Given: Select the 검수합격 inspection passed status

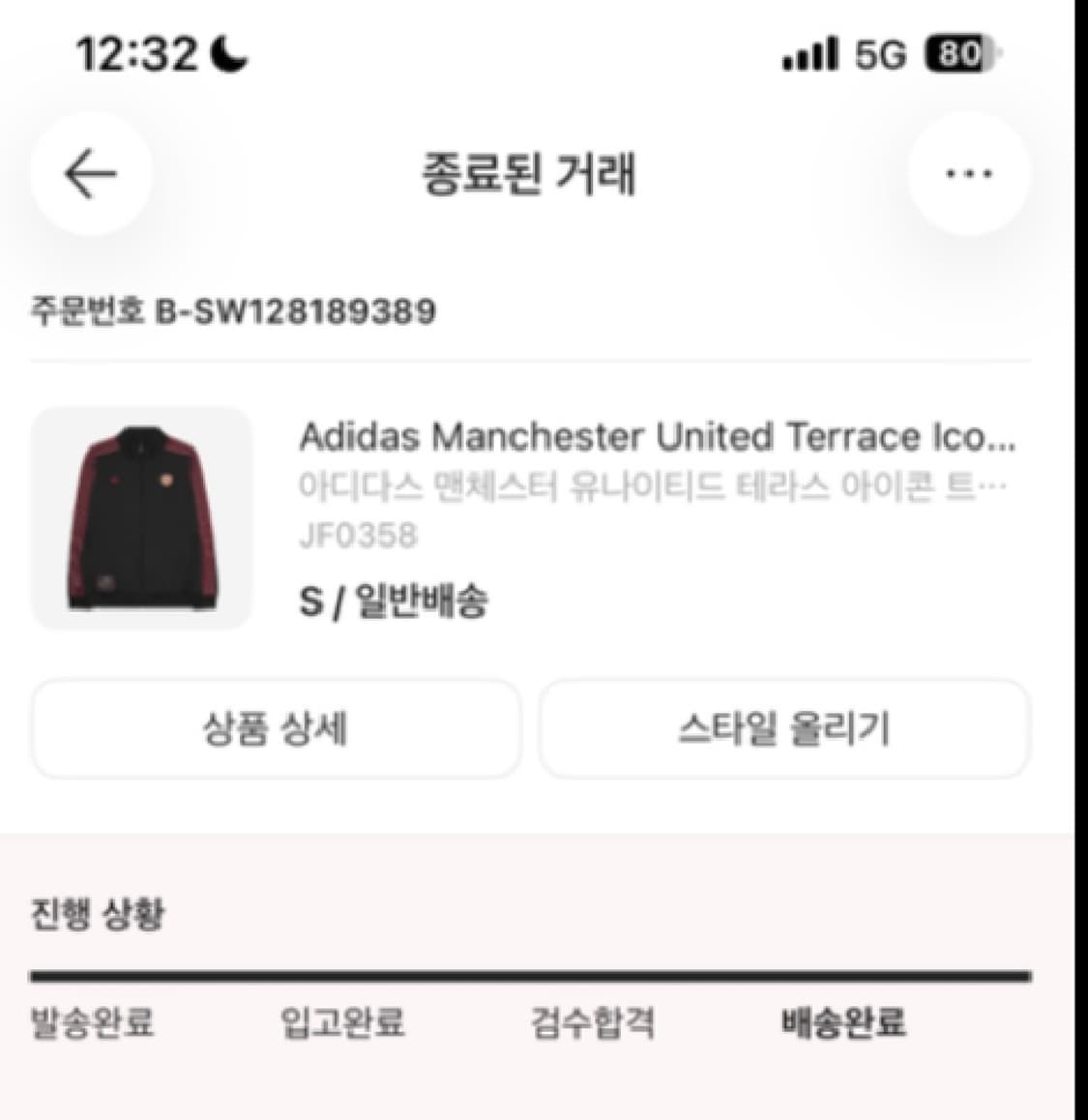Looking at the screenshot, I should tap(594, 1028).
